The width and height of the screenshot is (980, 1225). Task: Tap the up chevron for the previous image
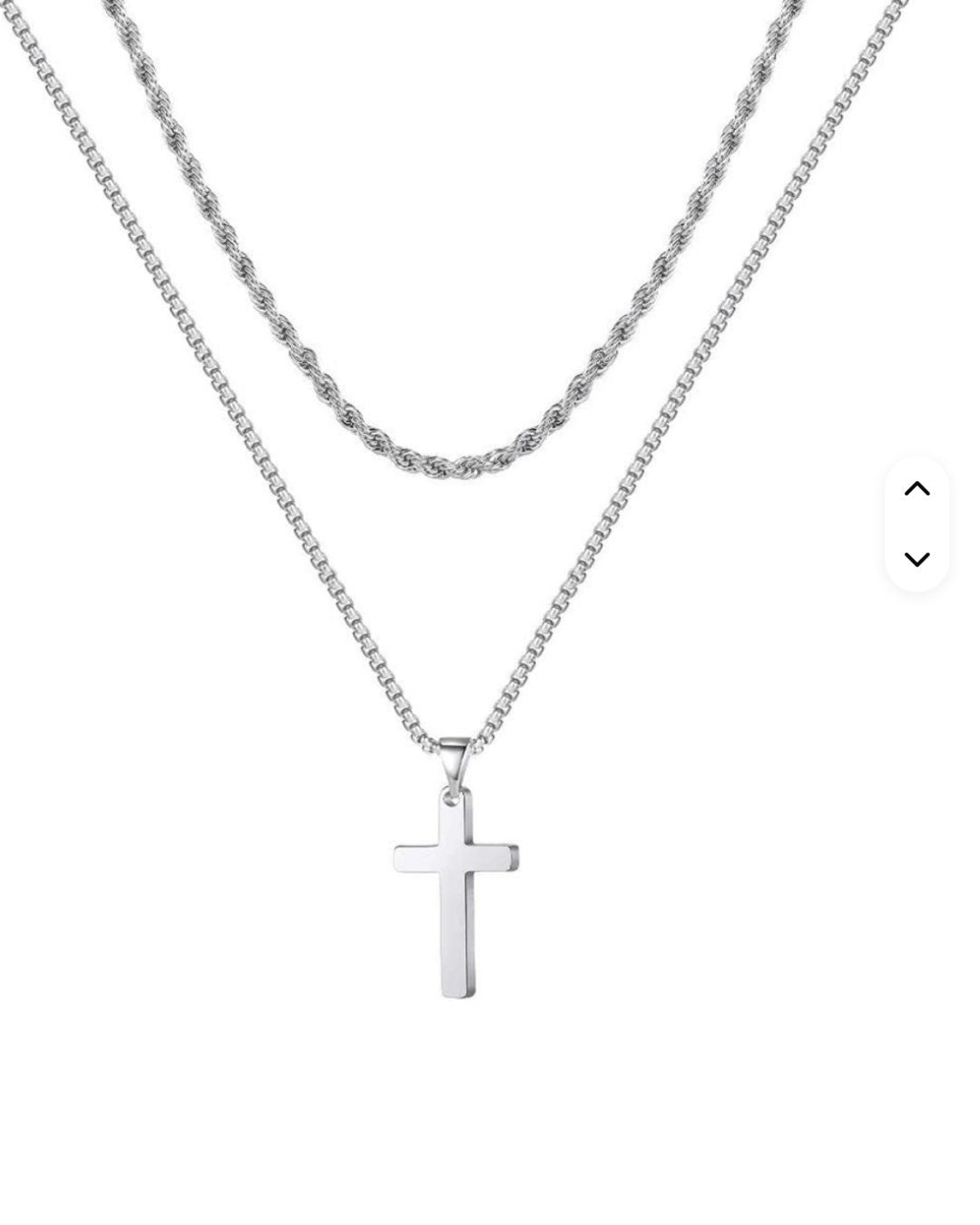916,489
